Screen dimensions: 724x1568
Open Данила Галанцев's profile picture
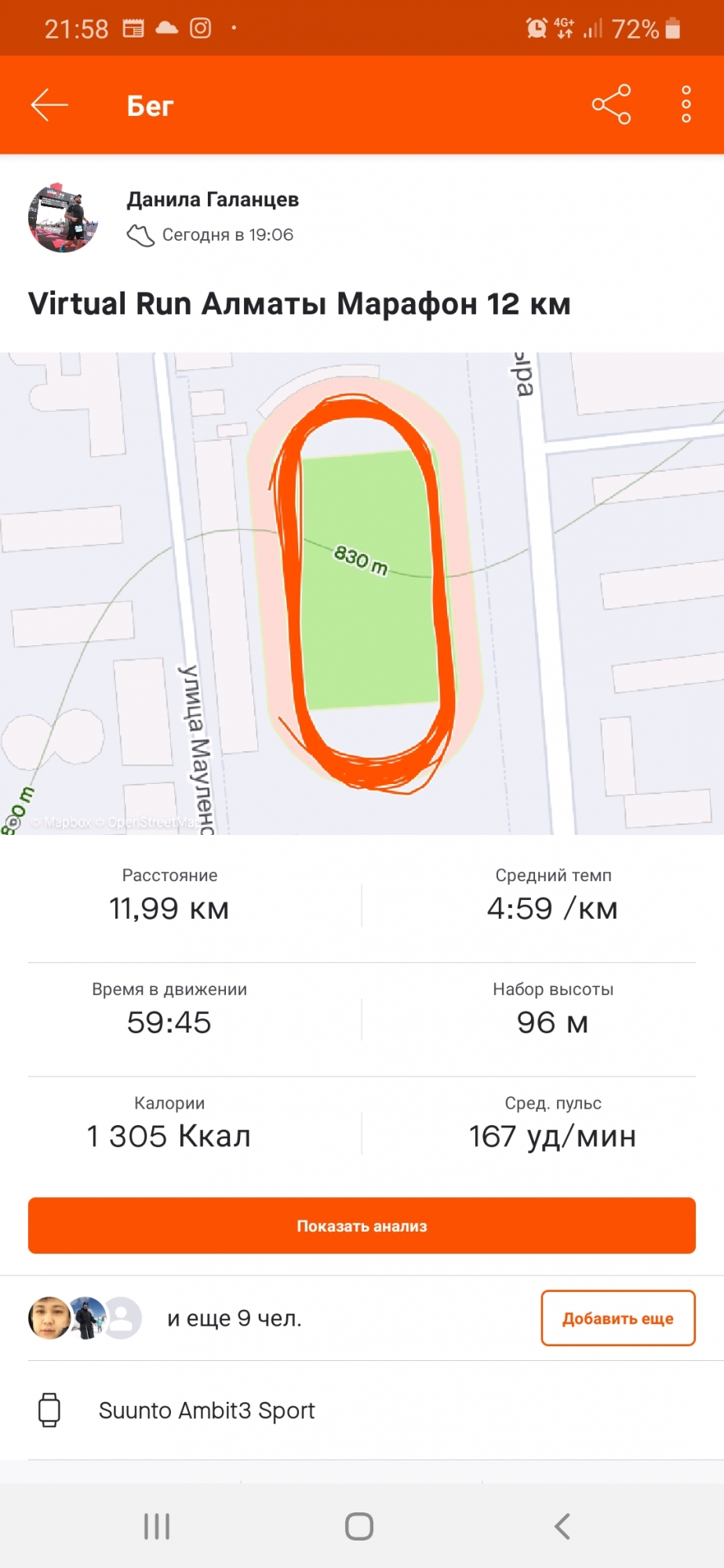64,218
